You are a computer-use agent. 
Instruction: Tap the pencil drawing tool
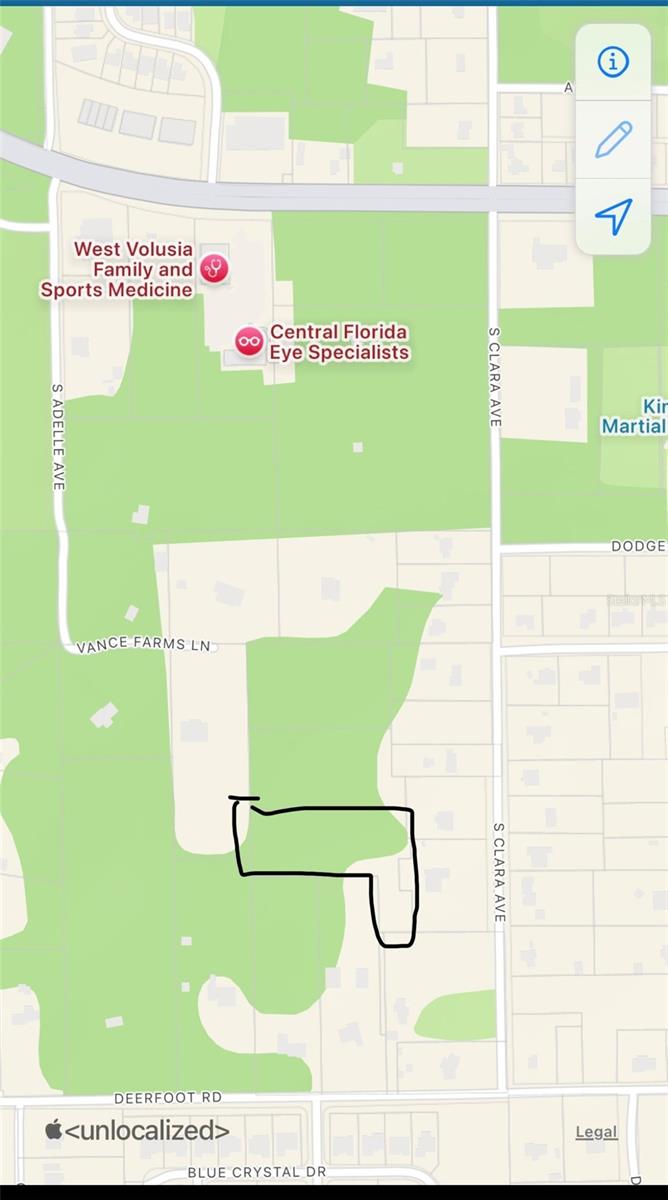point(613,139)
